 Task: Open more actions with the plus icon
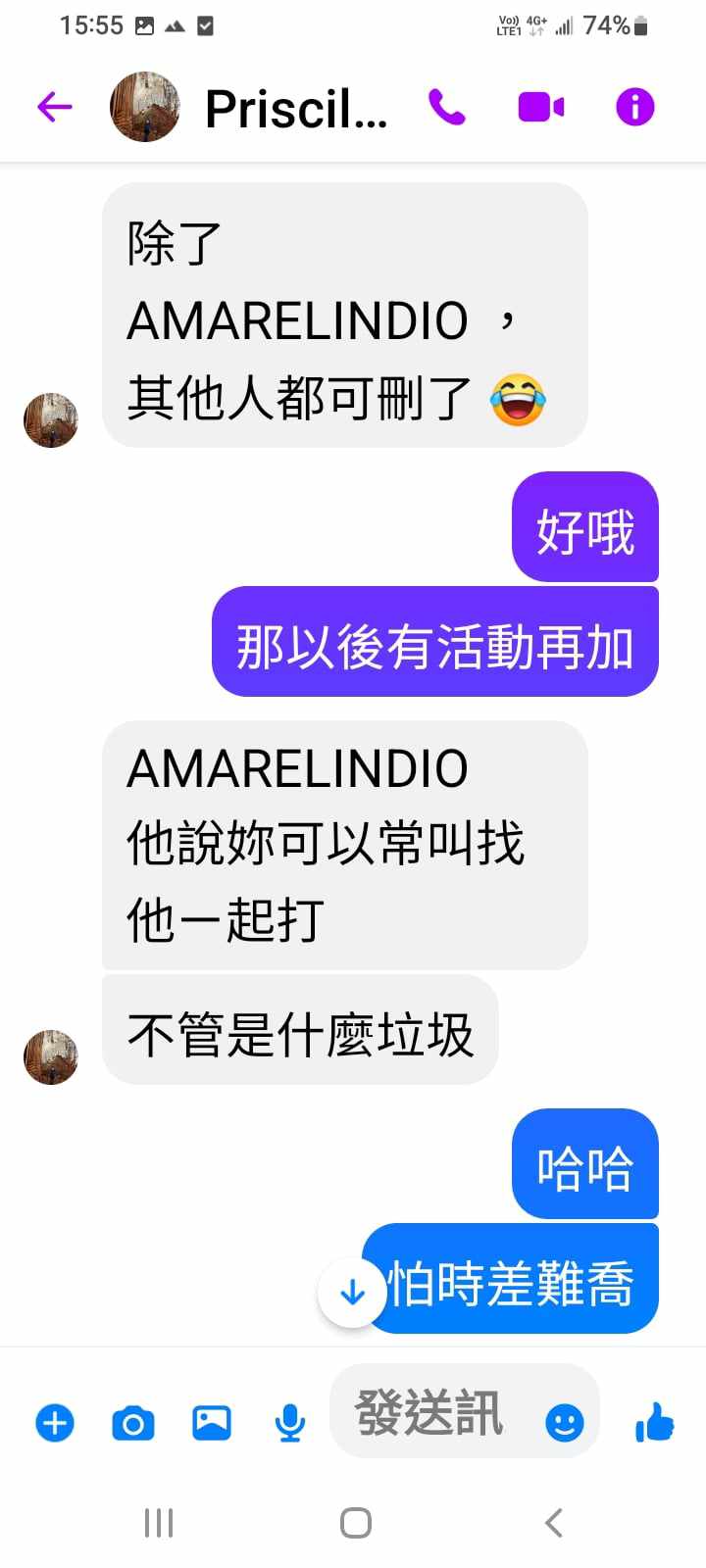pos(55,1422)
